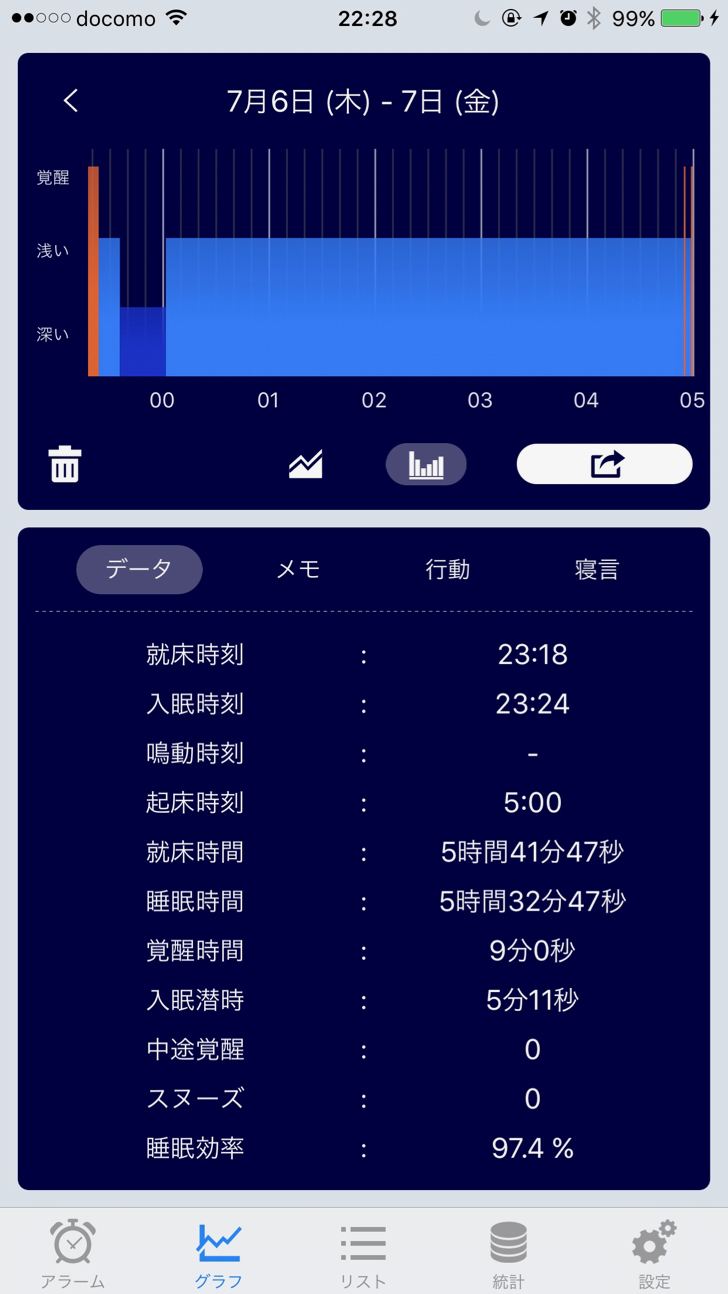Open the リスト tab

point(363,1253)
